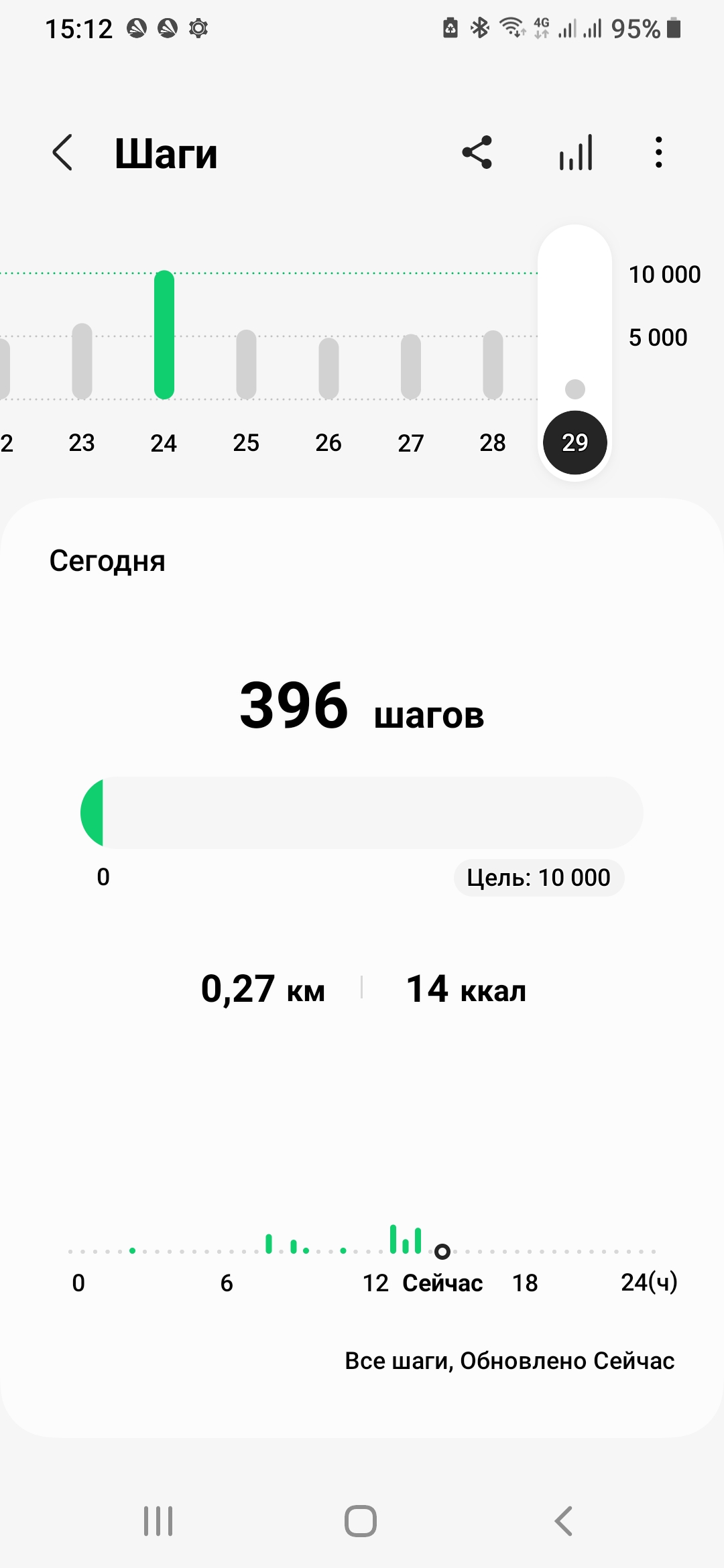Go to the home screen
The height and width of the screenshot is (1568, 724).
[x=361, y=1521]
